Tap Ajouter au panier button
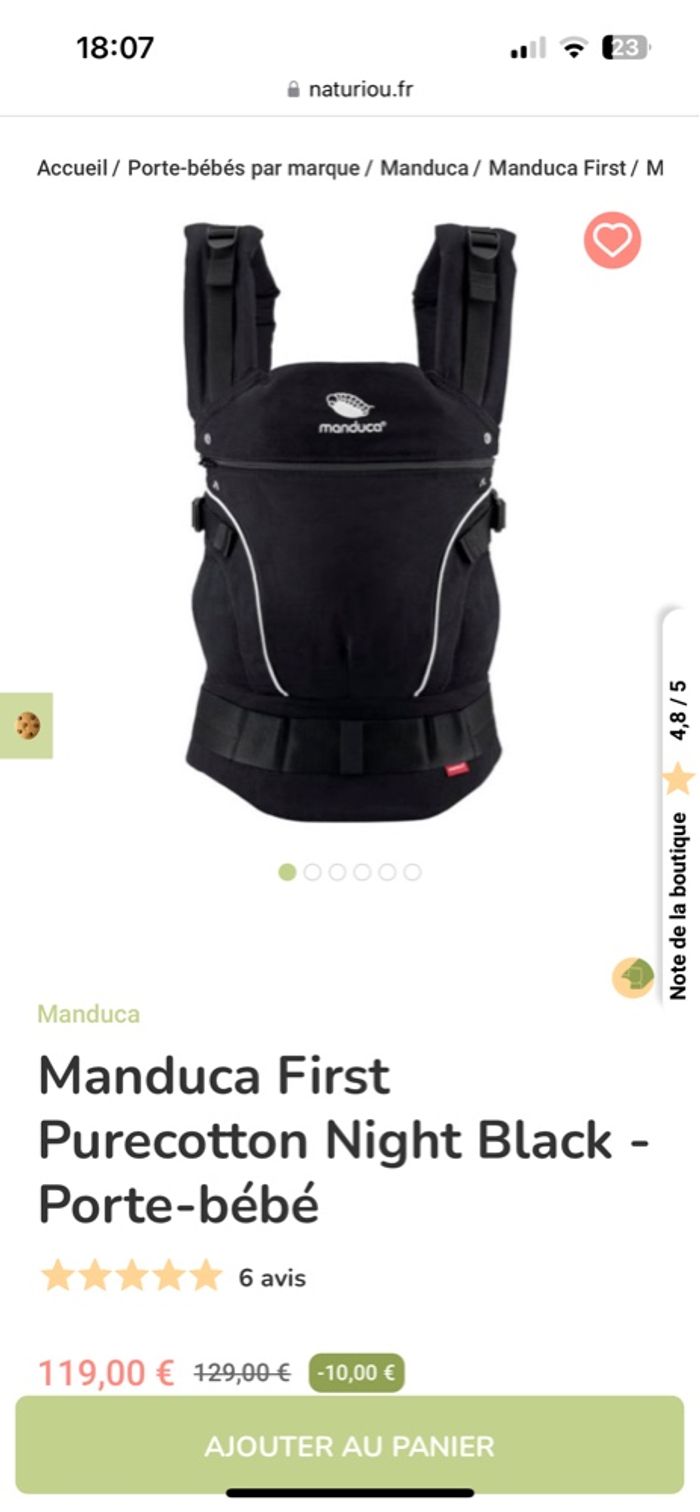 click(x=349, y=1445)
